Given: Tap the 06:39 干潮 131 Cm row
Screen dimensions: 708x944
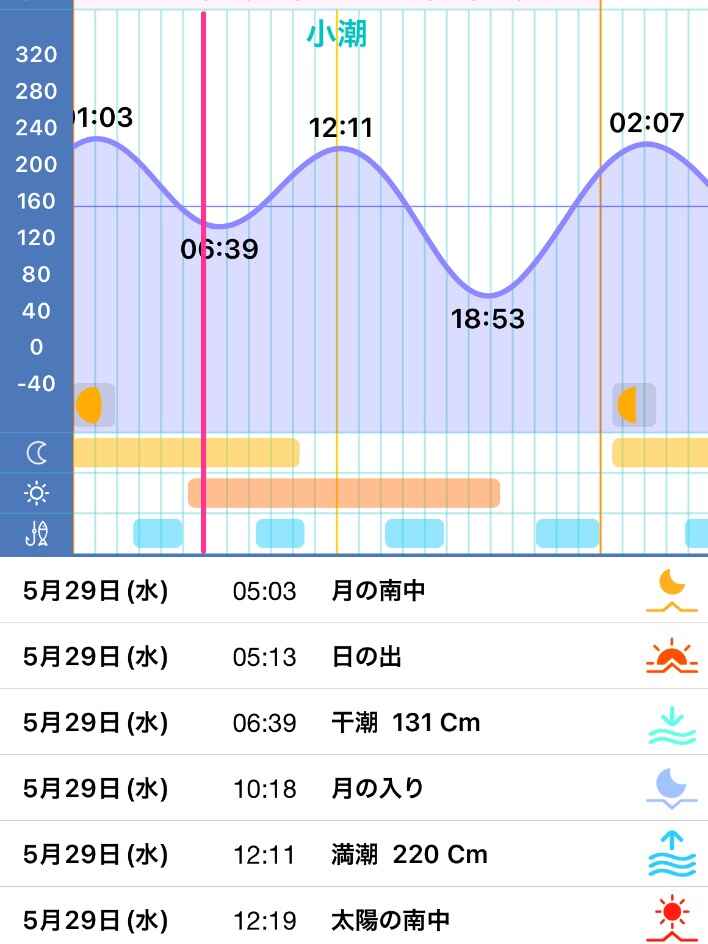Looking at the screenshot, I should pos(354,723).
